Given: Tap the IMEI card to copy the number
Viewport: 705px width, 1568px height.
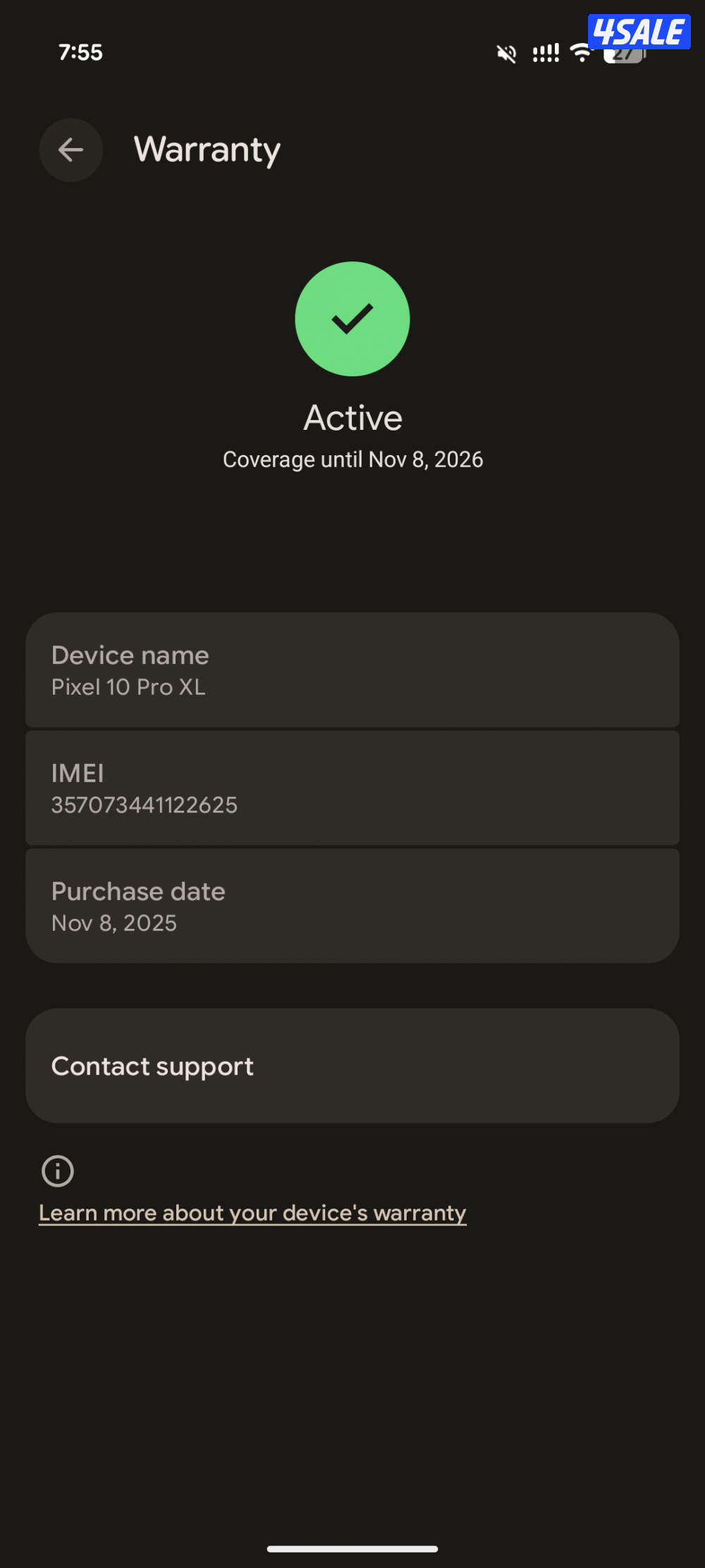Looking at the screenshot, I should (352, 786).
